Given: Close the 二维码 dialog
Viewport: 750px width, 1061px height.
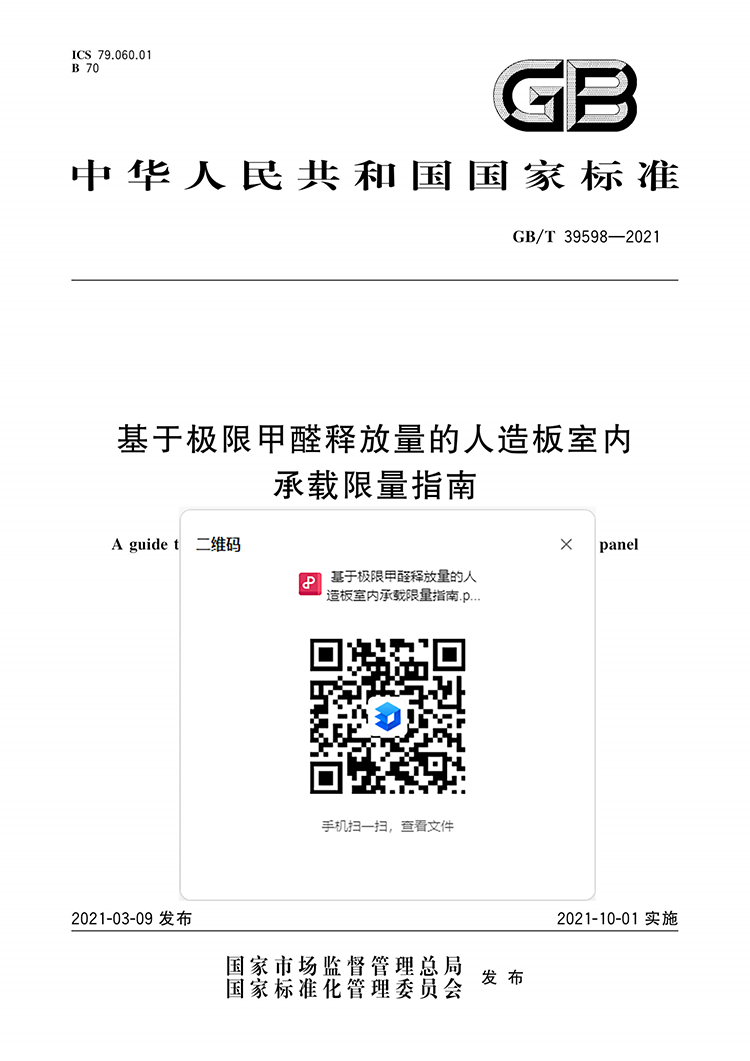Looking at the screenshot, I should click(x=566, y=544).
